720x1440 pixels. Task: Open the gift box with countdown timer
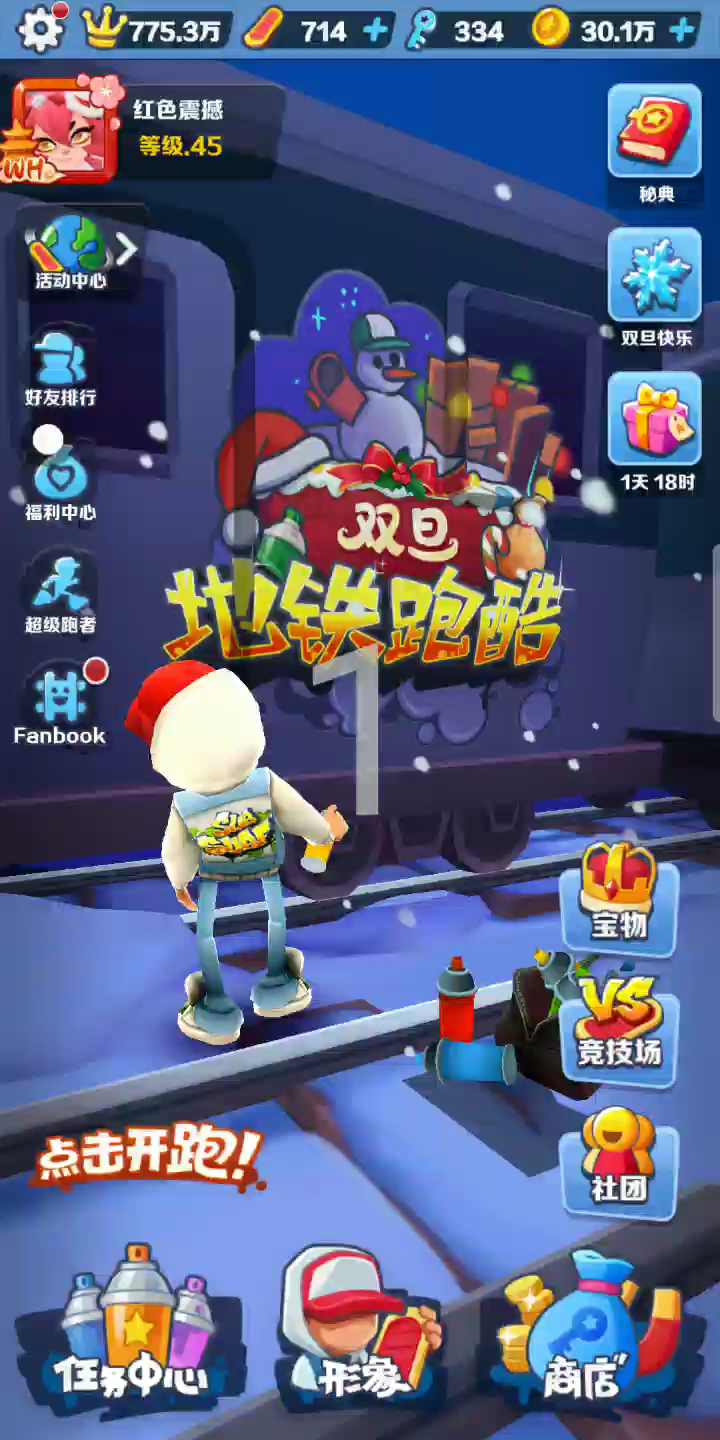(x=656, y=430)
